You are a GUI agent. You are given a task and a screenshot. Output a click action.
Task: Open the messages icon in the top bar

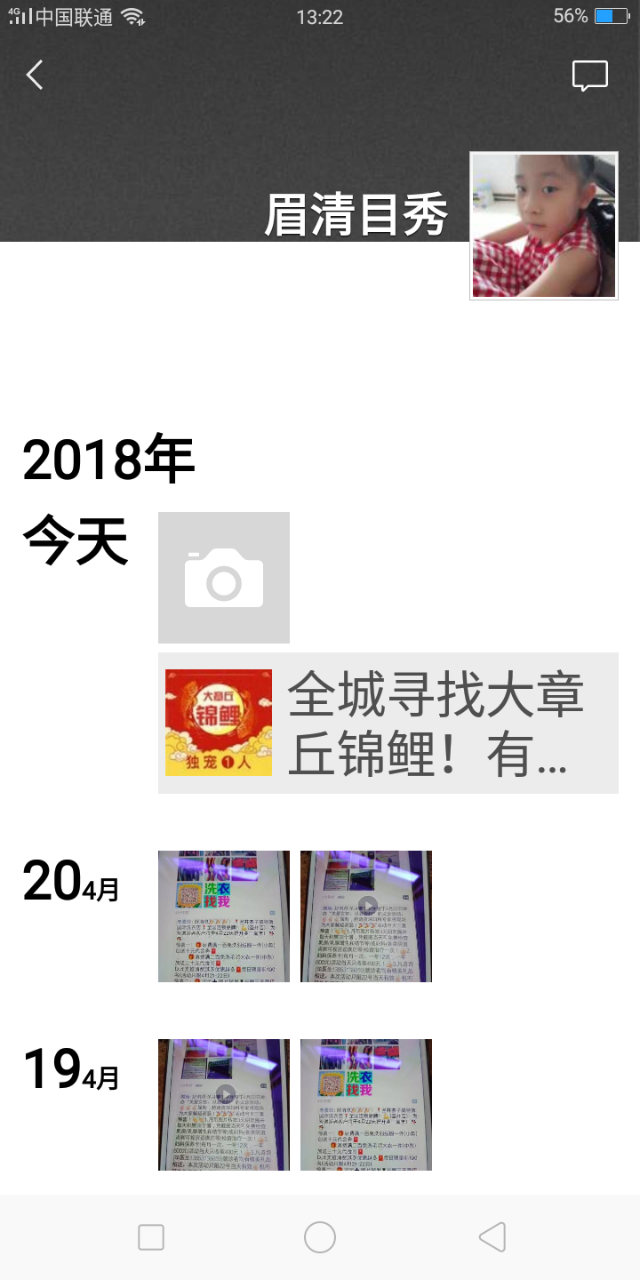(x=589, y=76)
